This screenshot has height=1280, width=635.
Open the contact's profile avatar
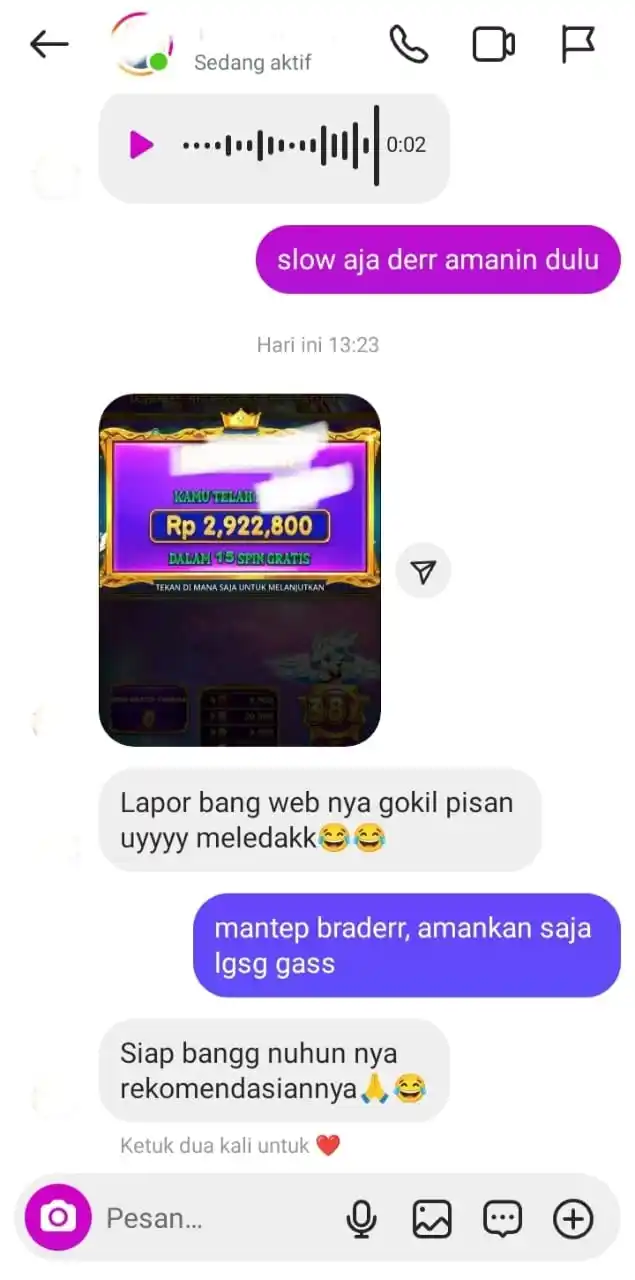pos(143,45)
